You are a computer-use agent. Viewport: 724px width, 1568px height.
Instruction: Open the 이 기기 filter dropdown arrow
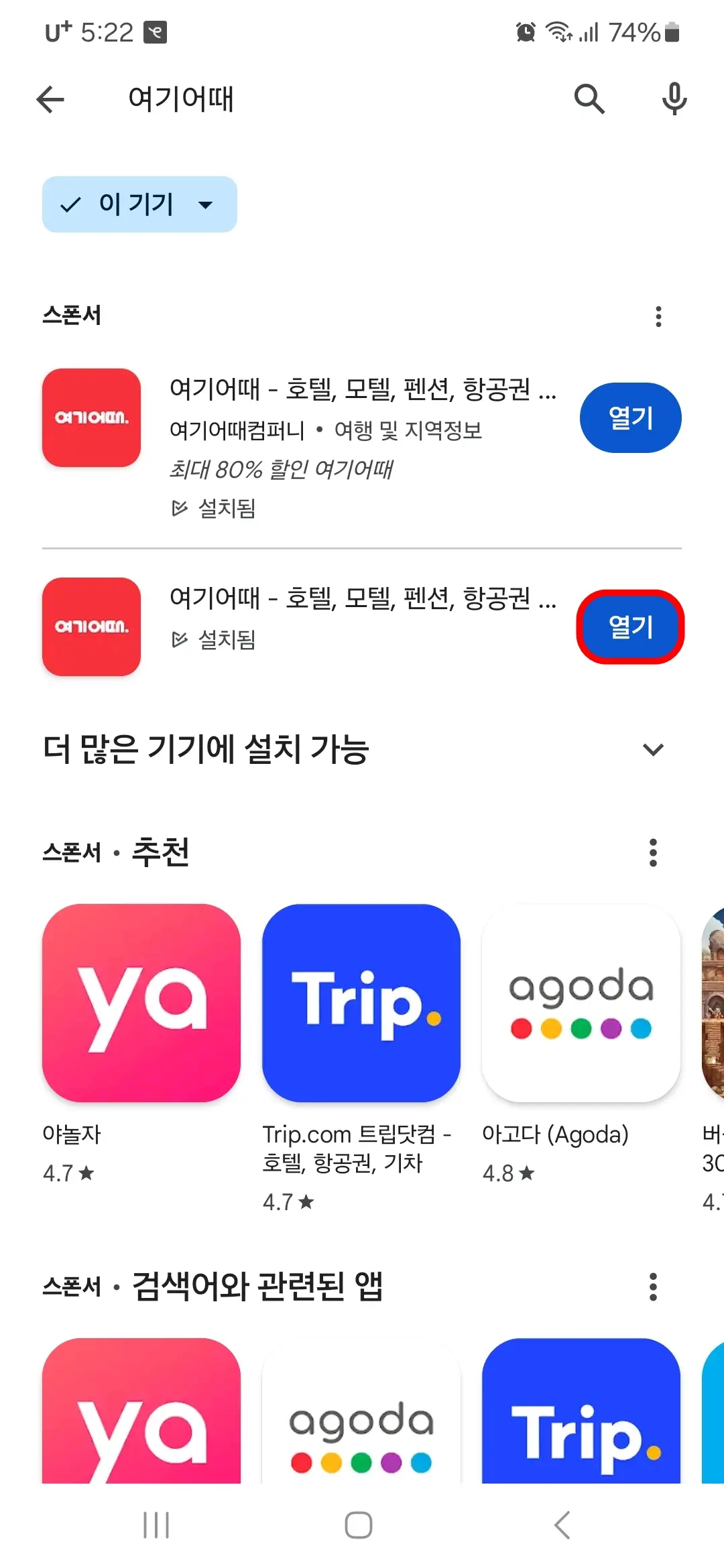point(206,204)
